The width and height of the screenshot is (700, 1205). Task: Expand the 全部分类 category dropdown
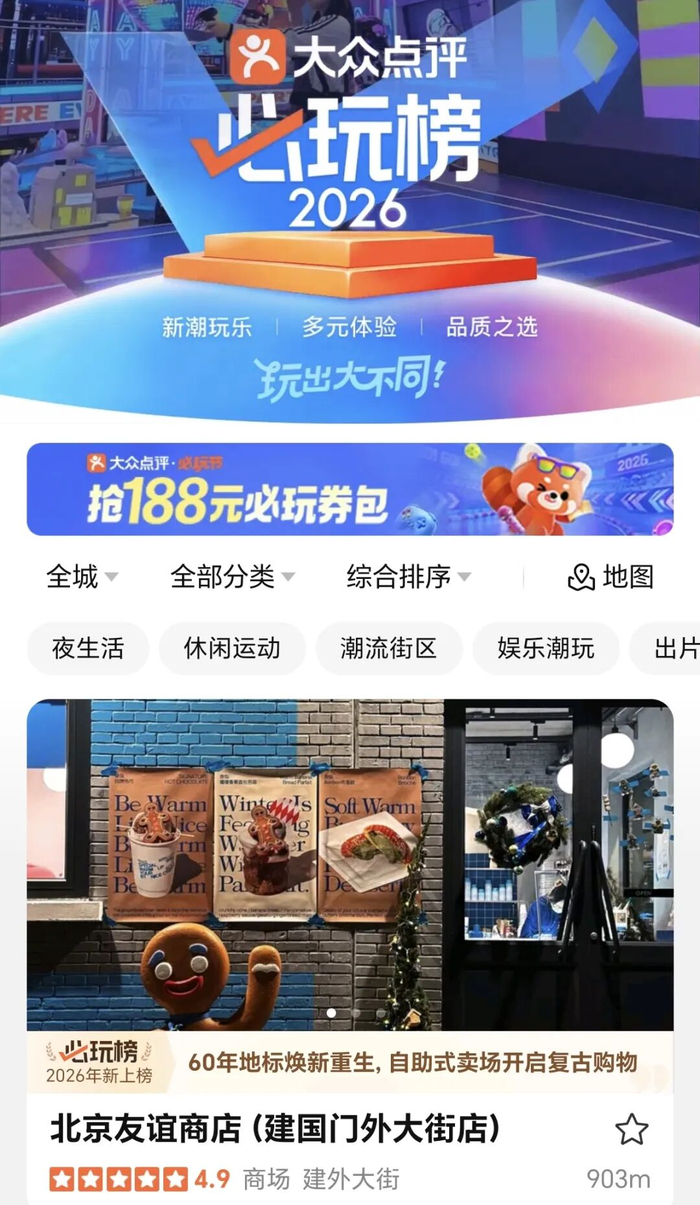pos(232,577)
